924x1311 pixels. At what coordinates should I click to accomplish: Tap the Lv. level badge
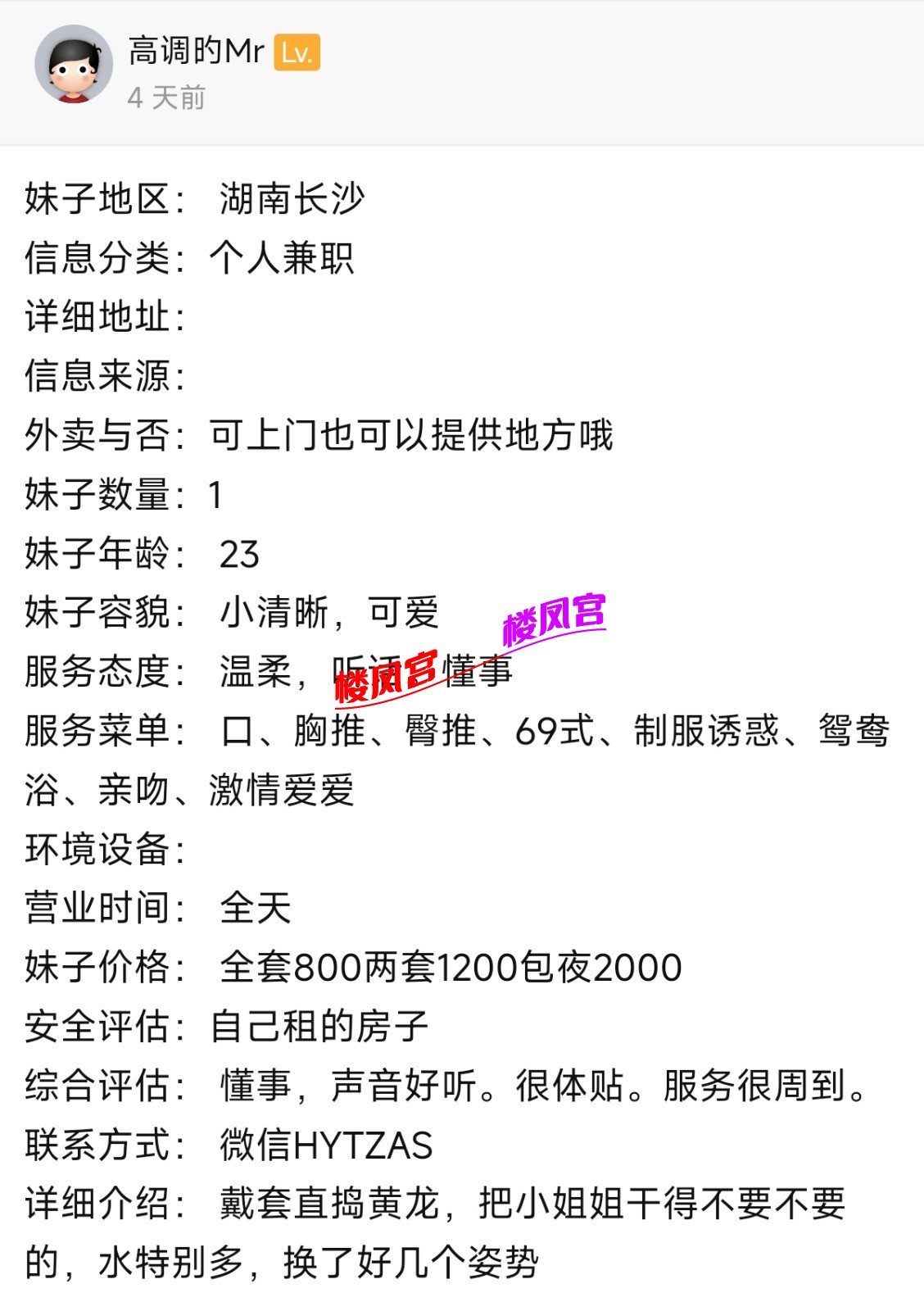(x=297, y=53)
